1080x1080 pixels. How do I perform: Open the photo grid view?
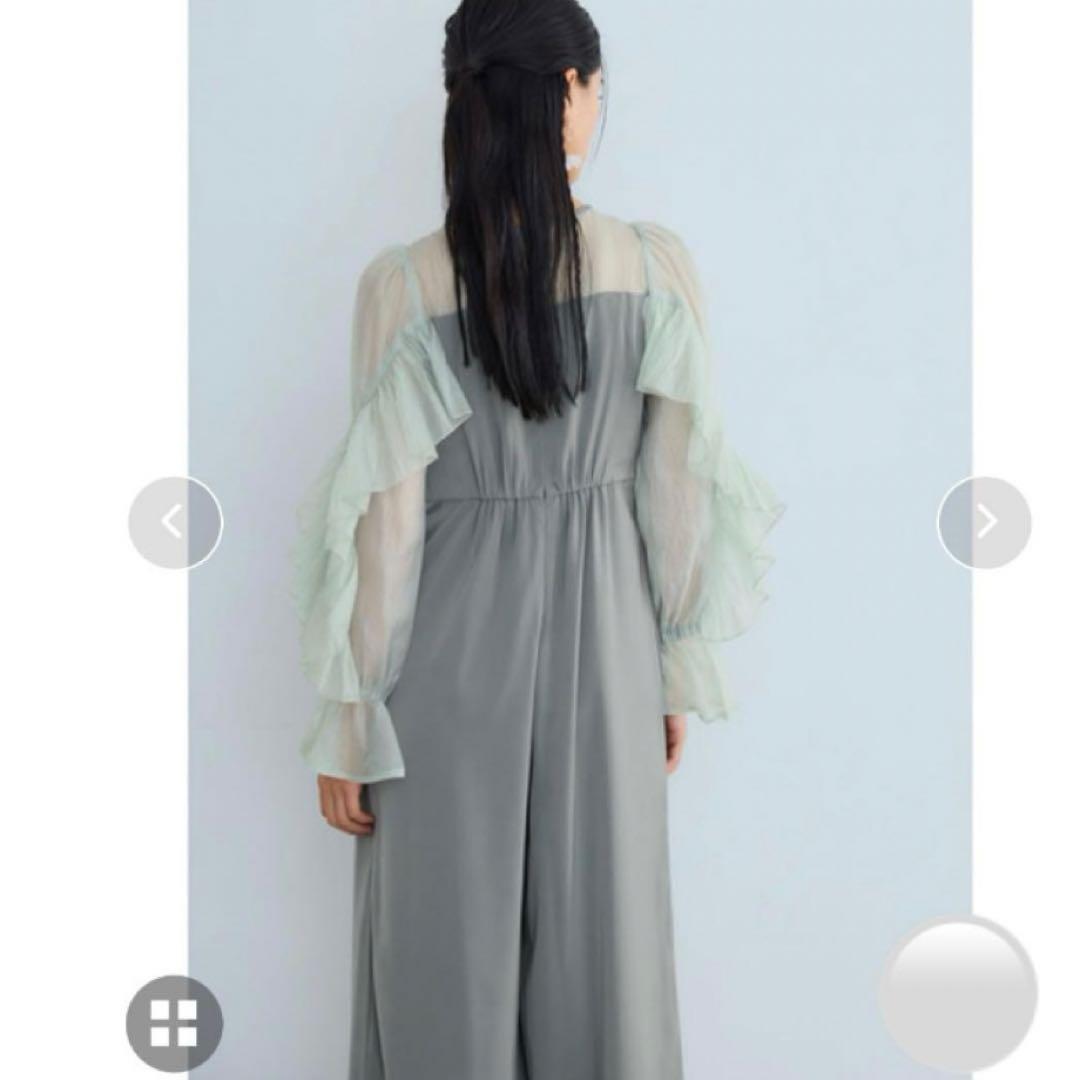(x=174, y=1023)
